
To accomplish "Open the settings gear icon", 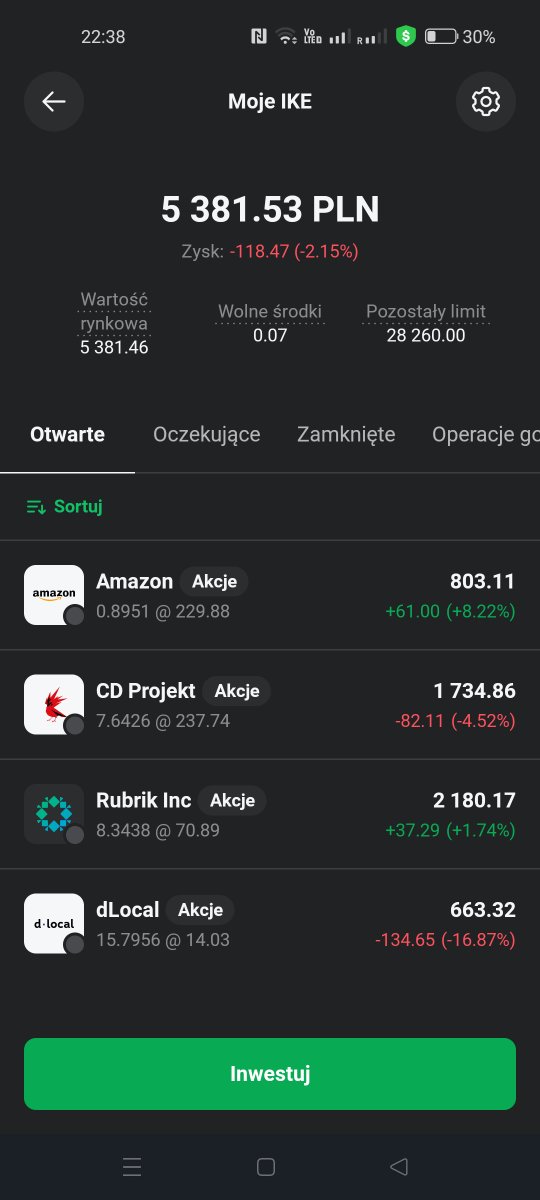I will click(x=486, y=101).
